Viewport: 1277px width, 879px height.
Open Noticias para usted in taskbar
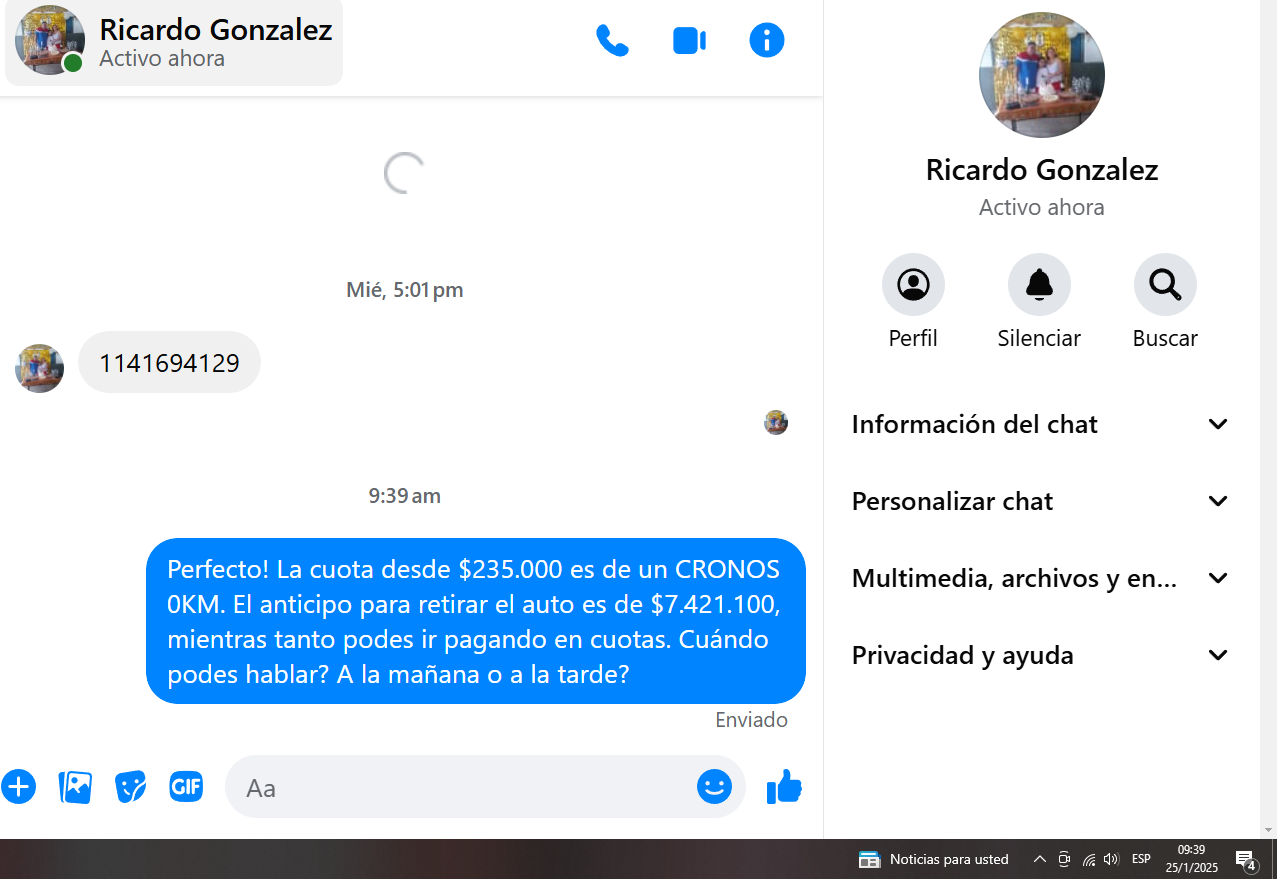934,859
